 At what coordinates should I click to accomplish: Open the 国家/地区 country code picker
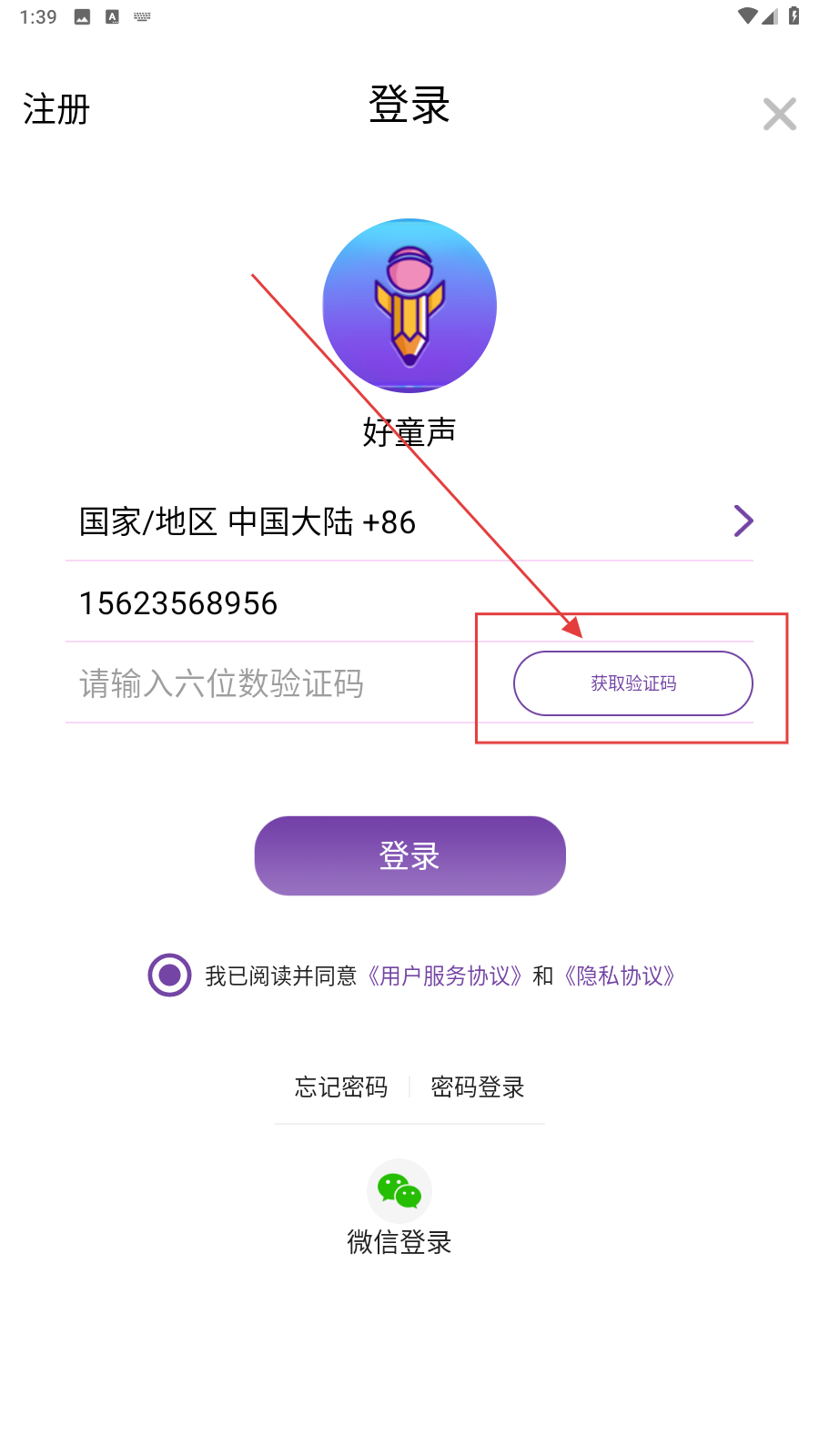click(409, 521)
